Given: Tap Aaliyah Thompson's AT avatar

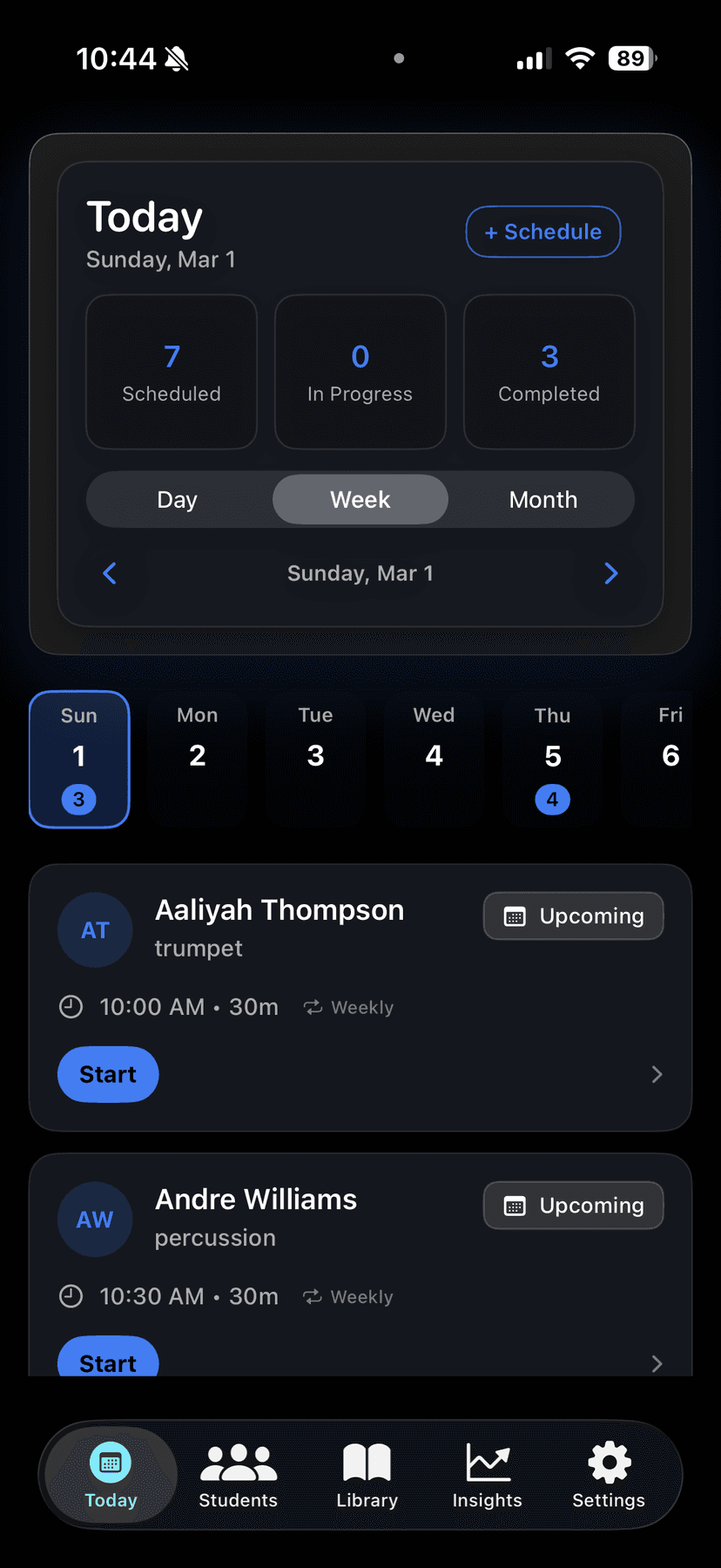Looking at the screenshot, I should 94,929.
